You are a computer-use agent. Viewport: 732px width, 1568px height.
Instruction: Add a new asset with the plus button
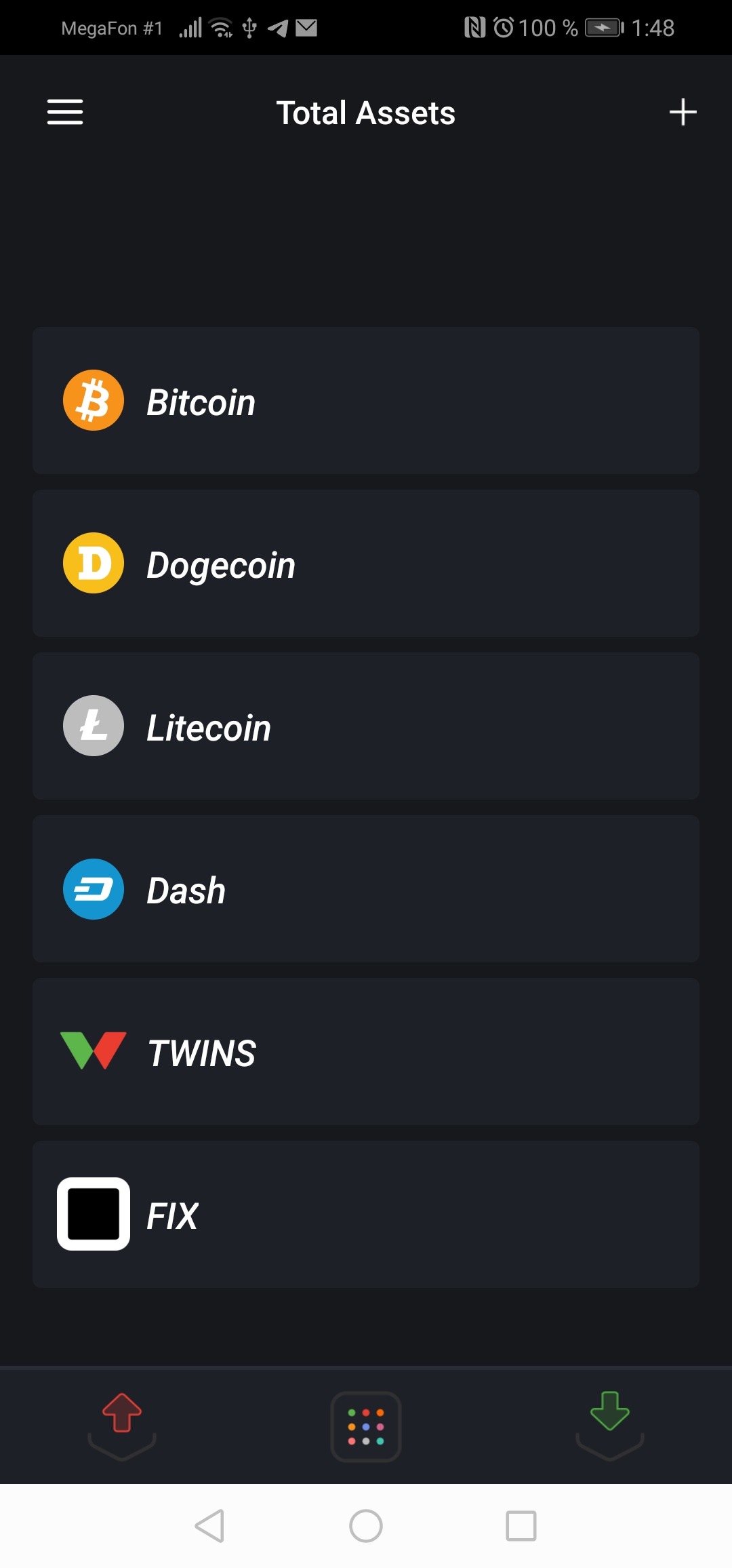click(x=683, y=112)
